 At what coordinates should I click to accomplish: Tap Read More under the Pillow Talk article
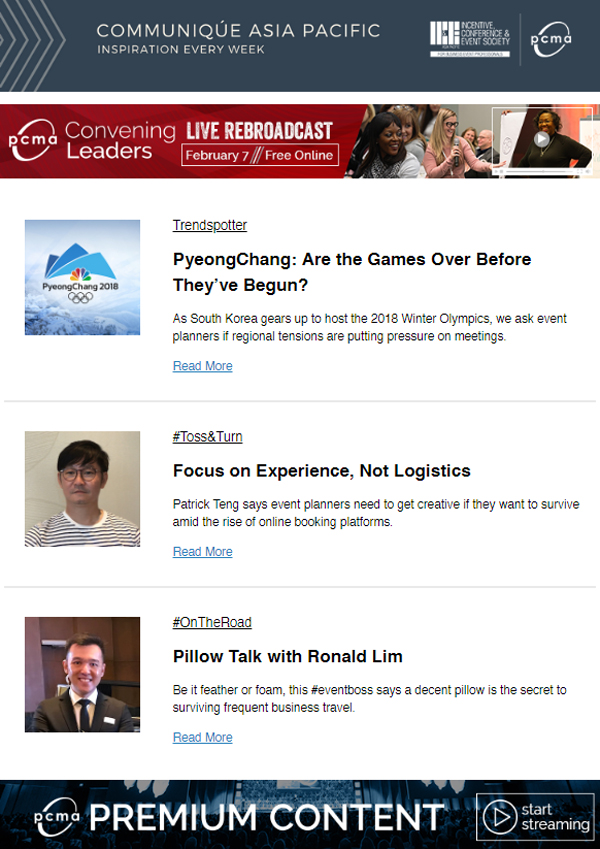coord(202,738)
